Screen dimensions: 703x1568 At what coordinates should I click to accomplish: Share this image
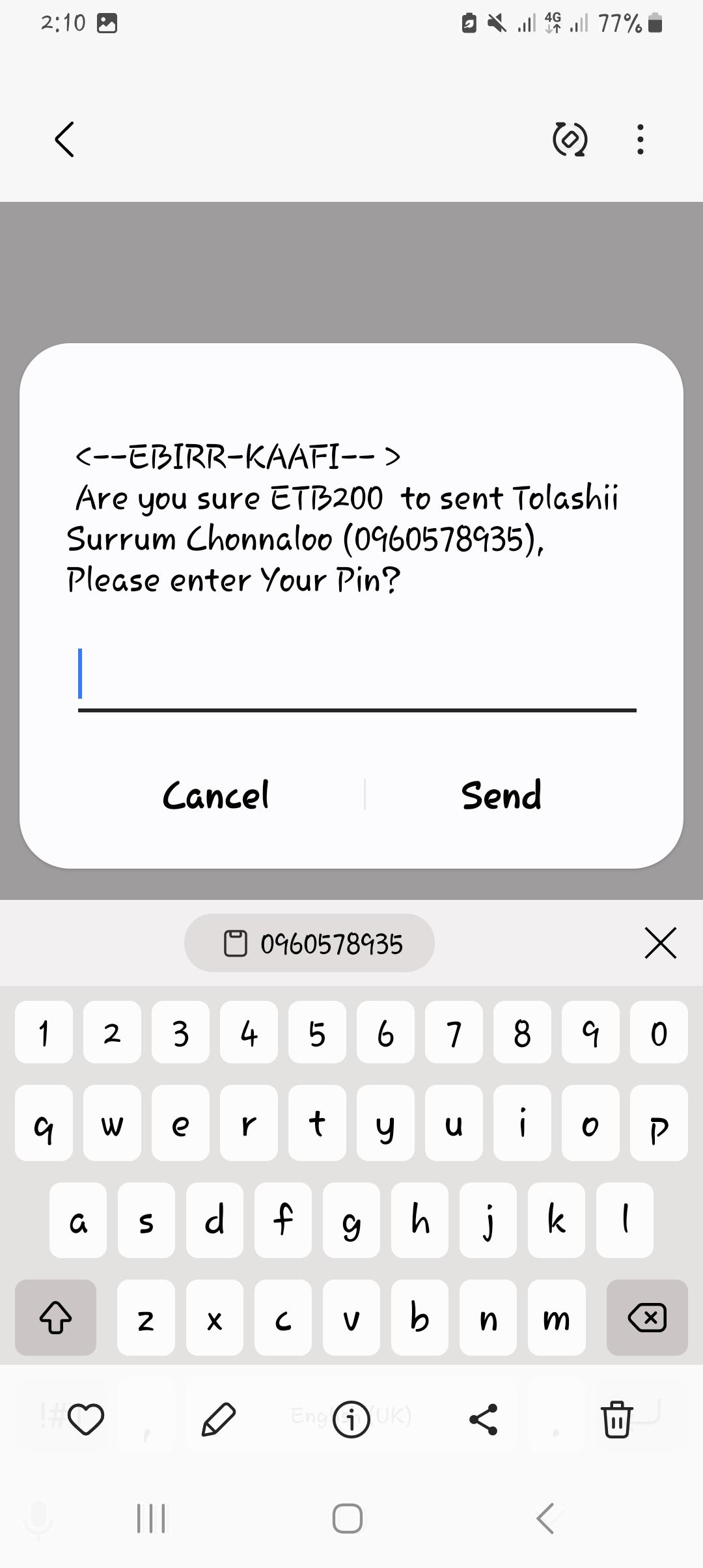484,1420
